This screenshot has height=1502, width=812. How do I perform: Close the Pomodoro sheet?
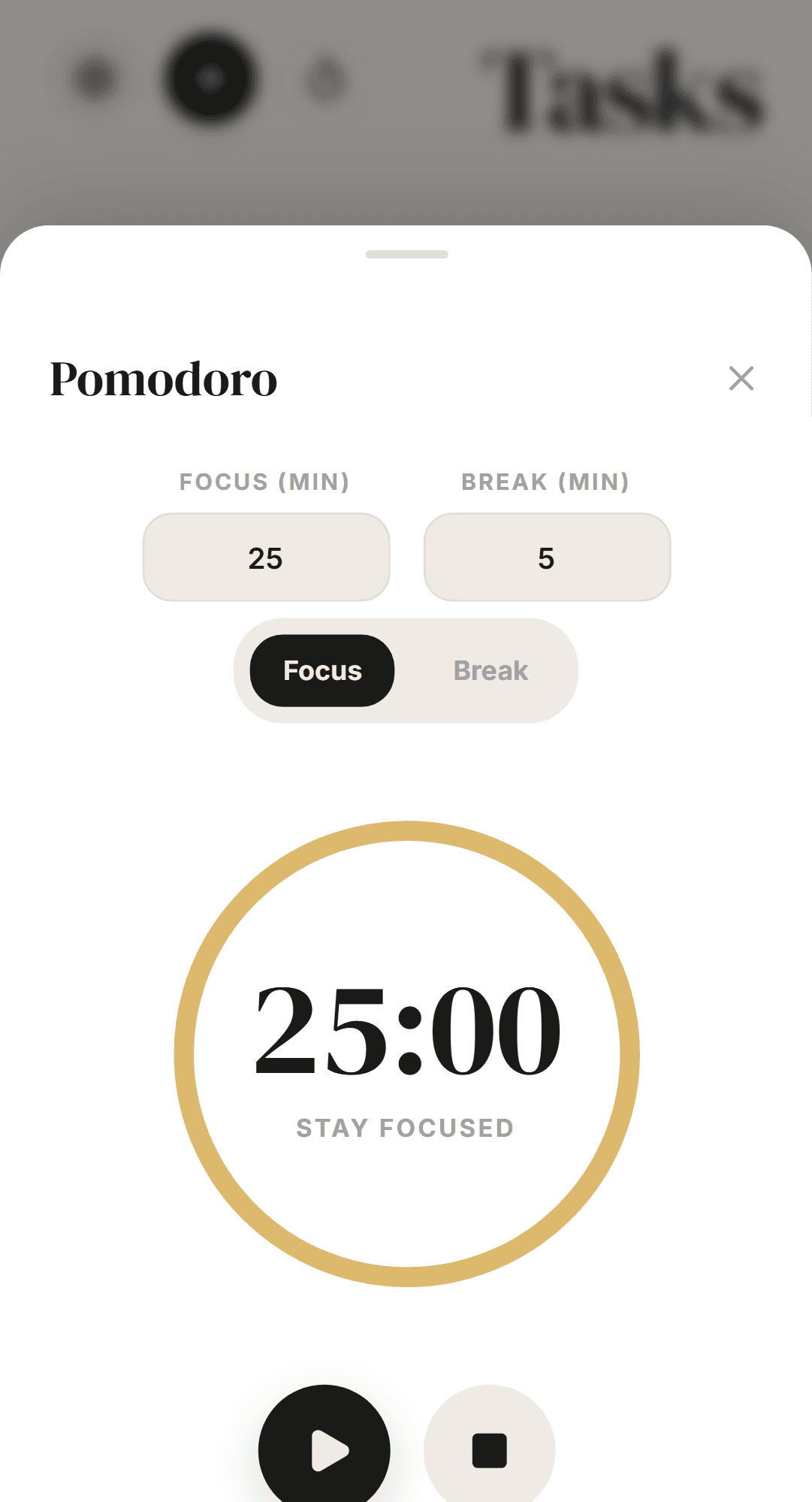click(x=741, y=379)
